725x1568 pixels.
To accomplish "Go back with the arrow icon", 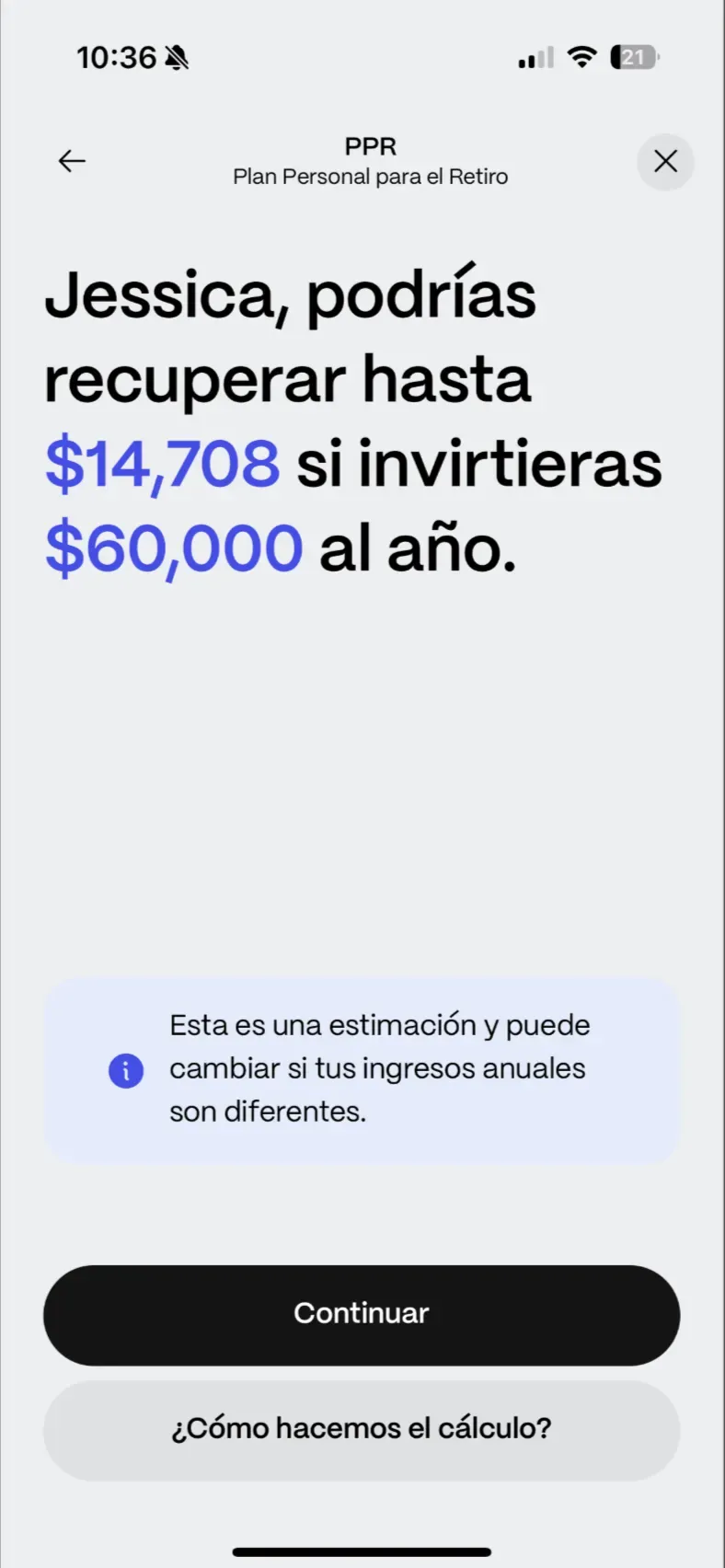I will [72, 161].
